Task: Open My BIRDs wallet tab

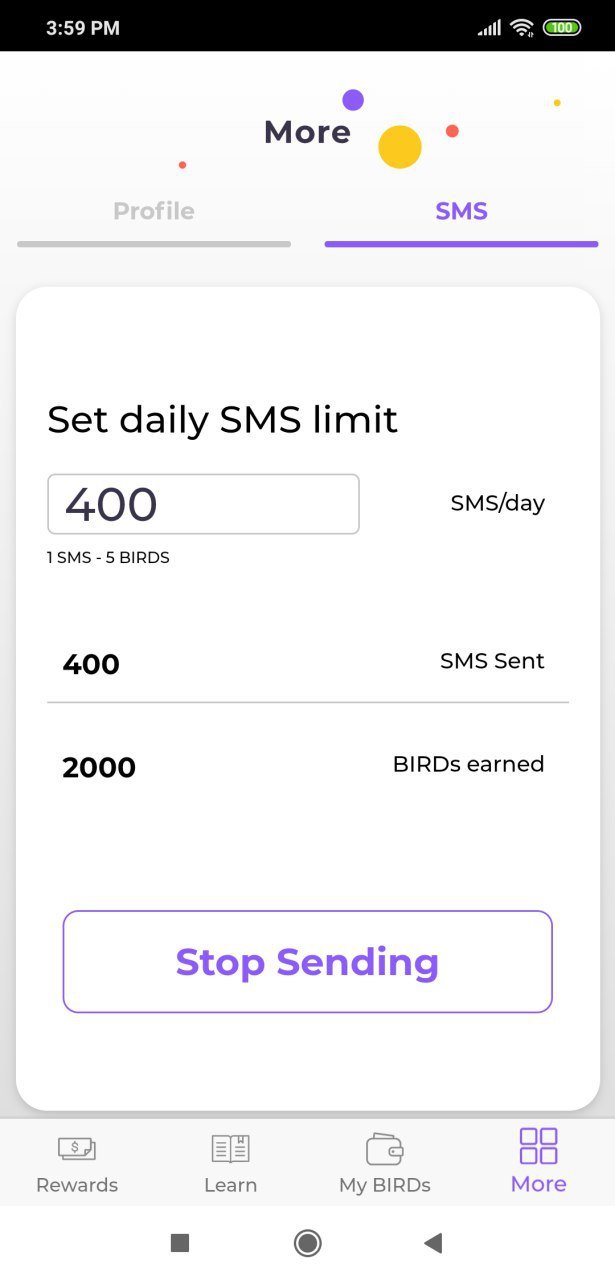Action: pyautogui.click(x=385, y=1163)
